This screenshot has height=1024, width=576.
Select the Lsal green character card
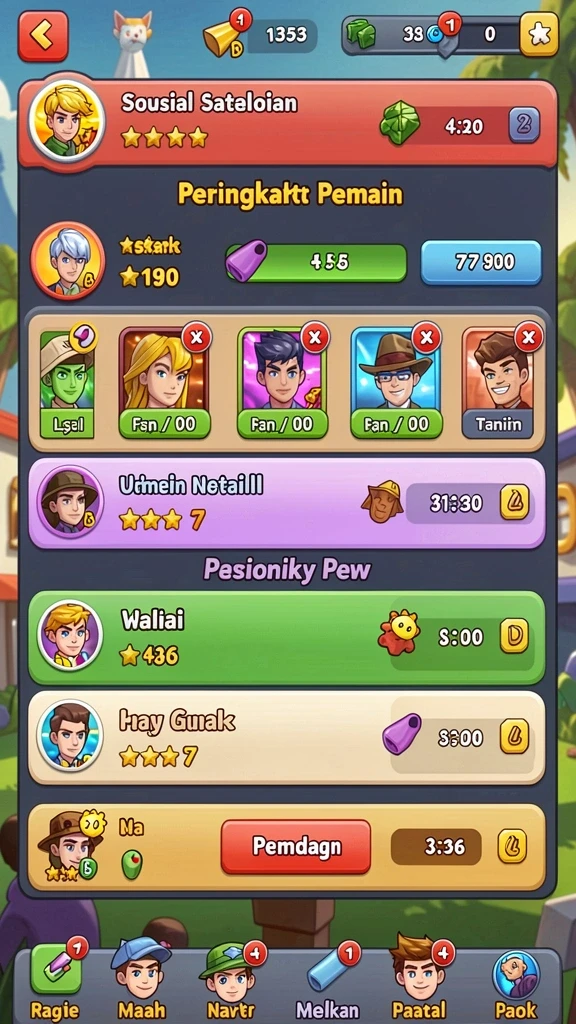click(x=67, y=384)
